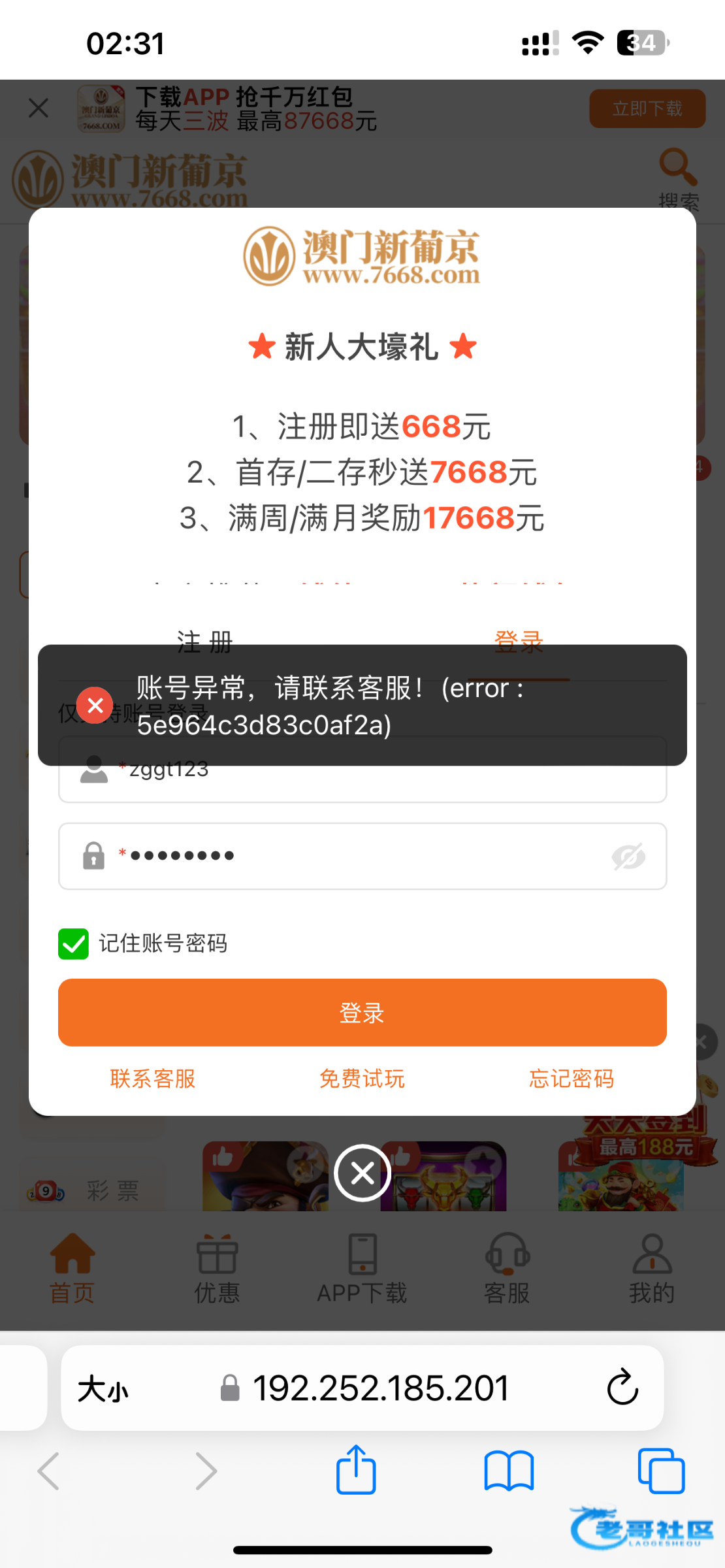Tap the 大小 page settings button

103,1388
